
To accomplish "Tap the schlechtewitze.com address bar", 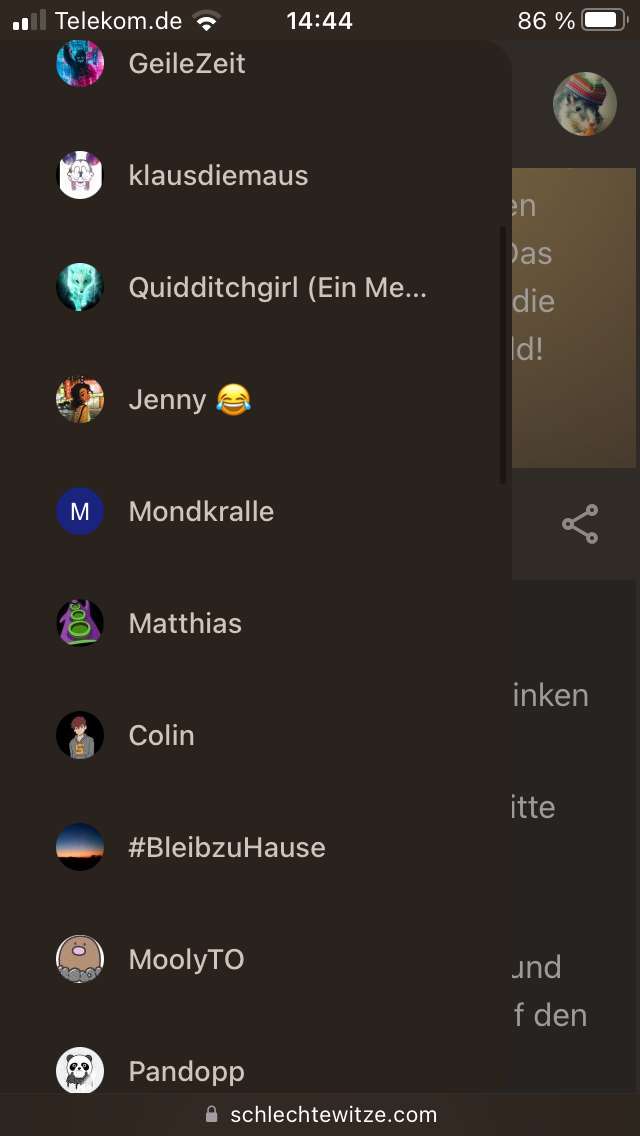I will coord(321,1114).
